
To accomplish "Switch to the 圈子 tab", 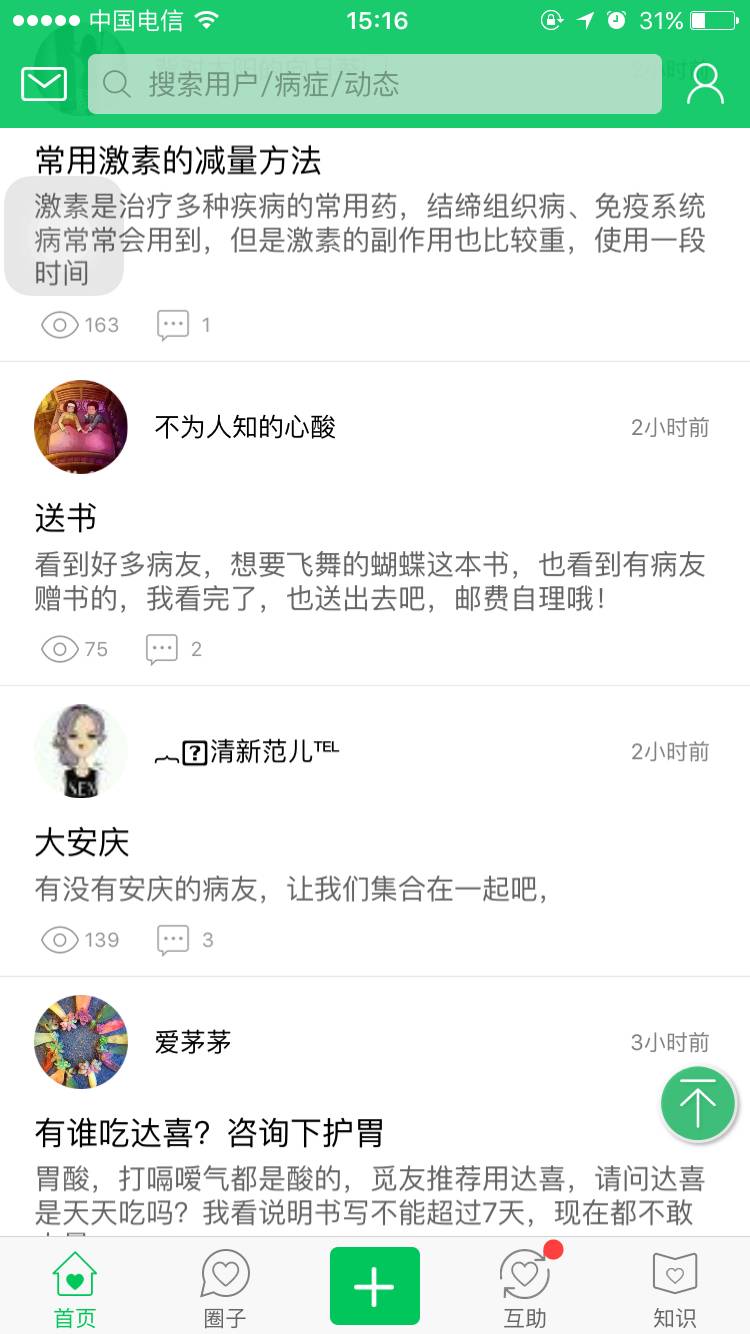I will tap(225, 1288).
